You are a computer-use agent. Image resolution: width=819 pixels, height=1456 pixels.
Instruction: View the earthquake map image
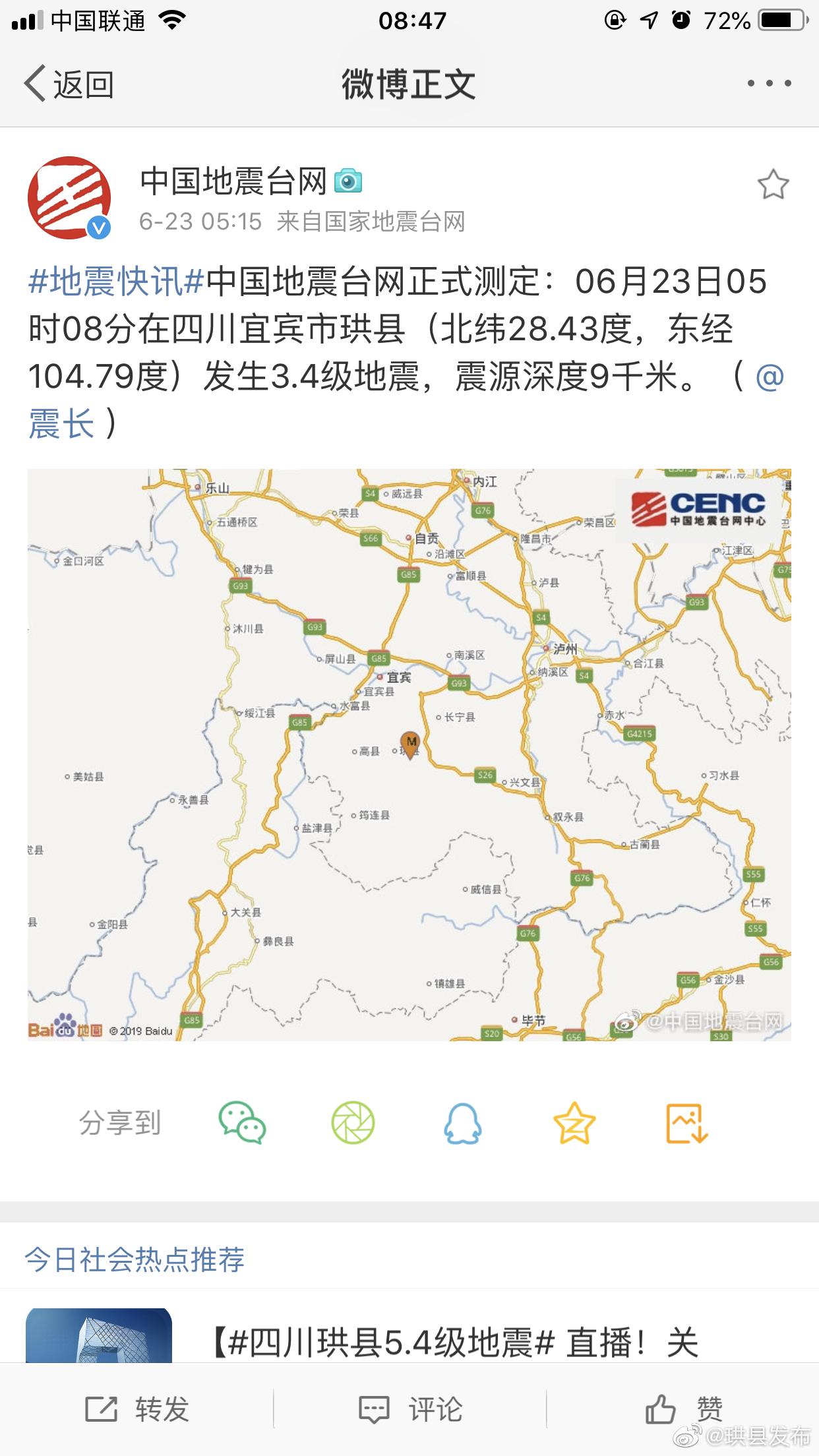(409, 755)
